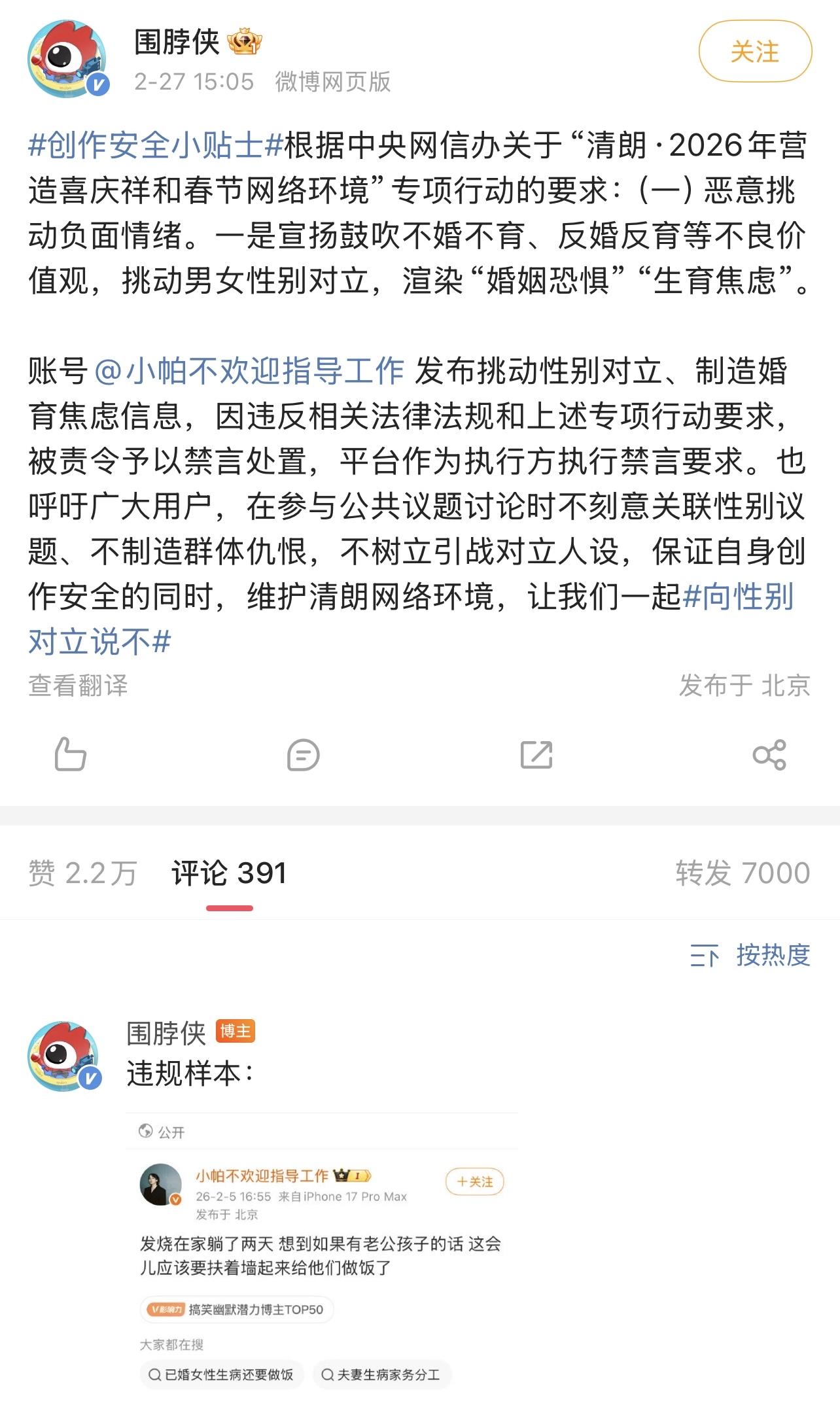Follow 围脖侠 with the 关注 button
Screen dimensions: 840x1411
[x=755, y=52]
